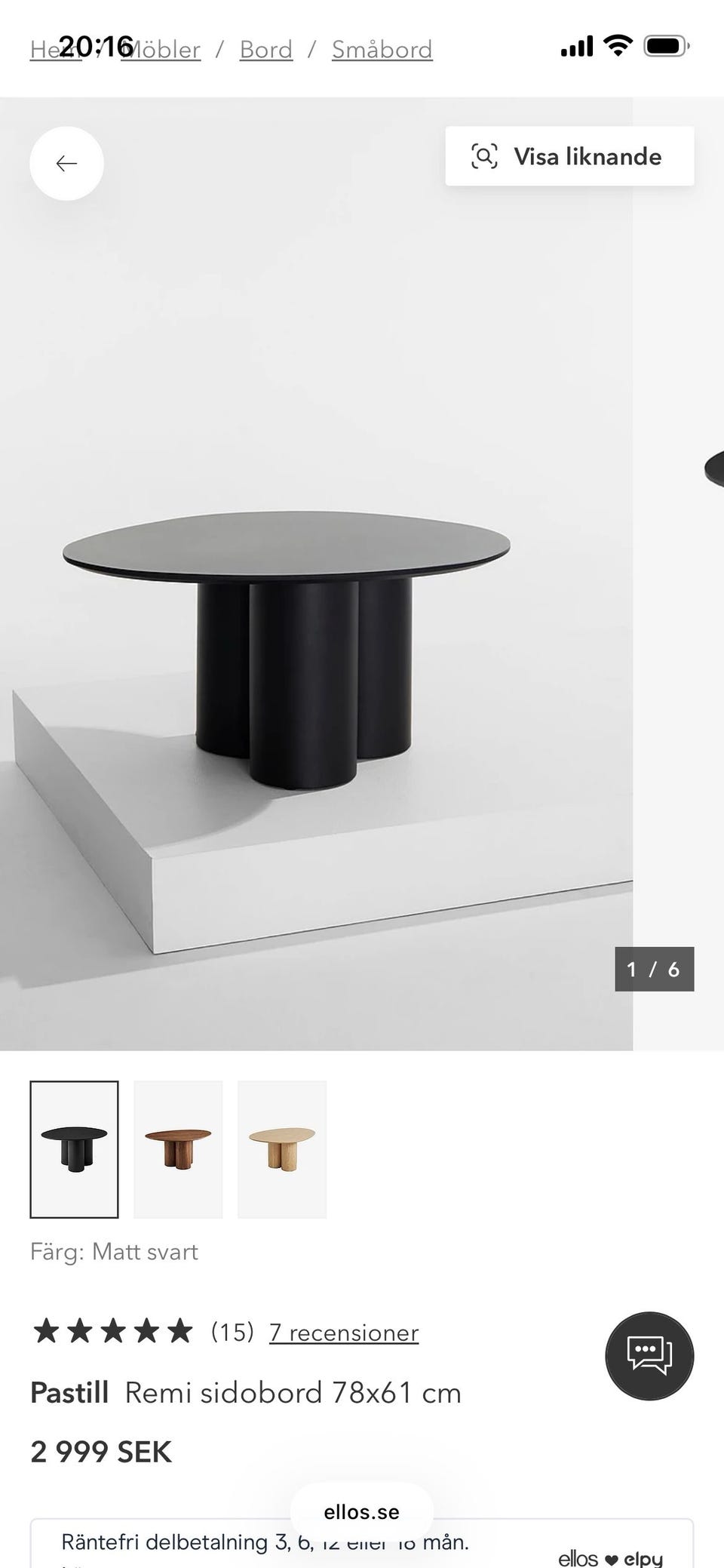This screenshot has width=724, height=1568.
Task: Open the customer chat bubble
Action: (649, 1356)
